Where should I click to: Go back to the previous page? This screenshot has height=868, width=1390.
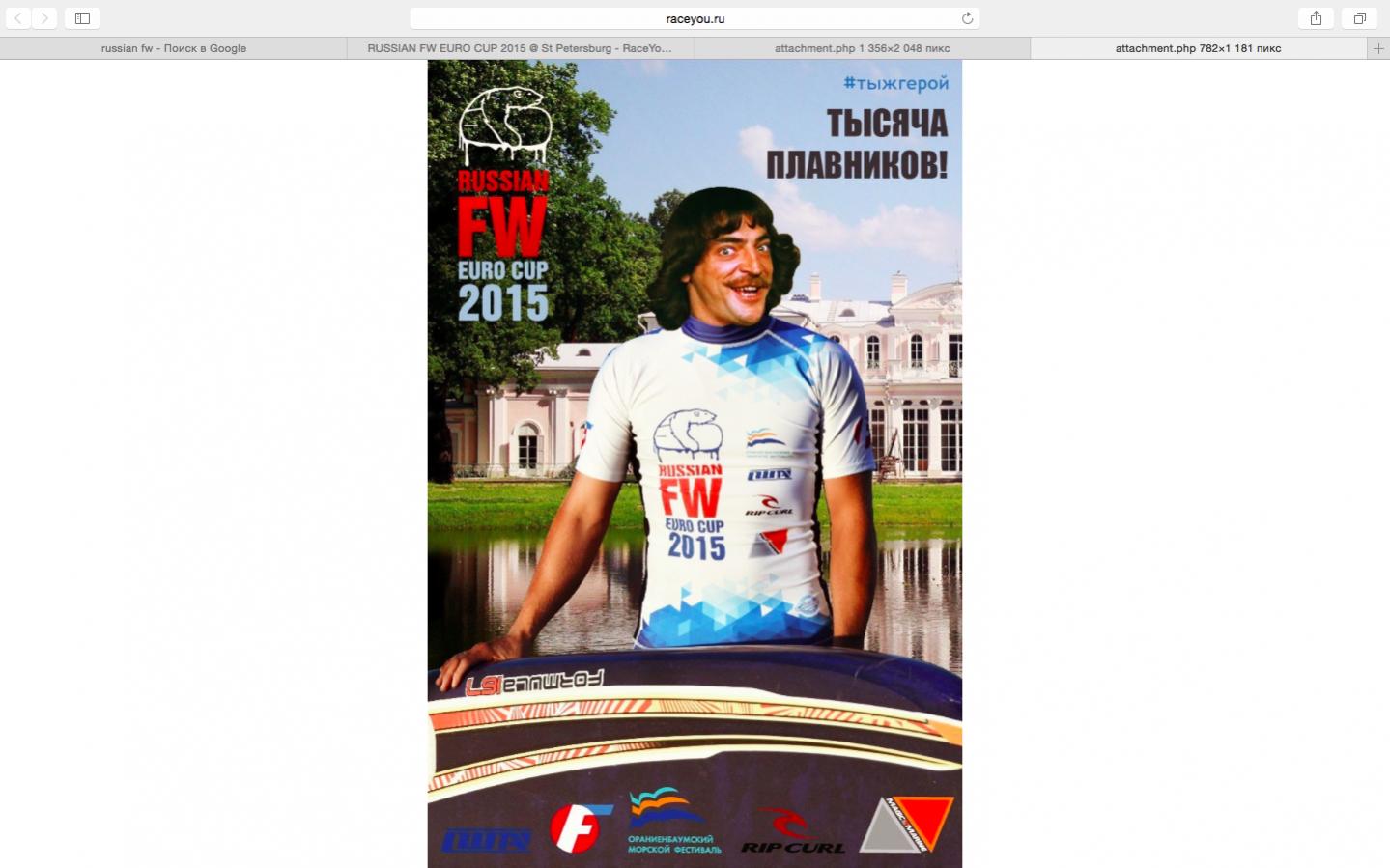coord(18,18)
